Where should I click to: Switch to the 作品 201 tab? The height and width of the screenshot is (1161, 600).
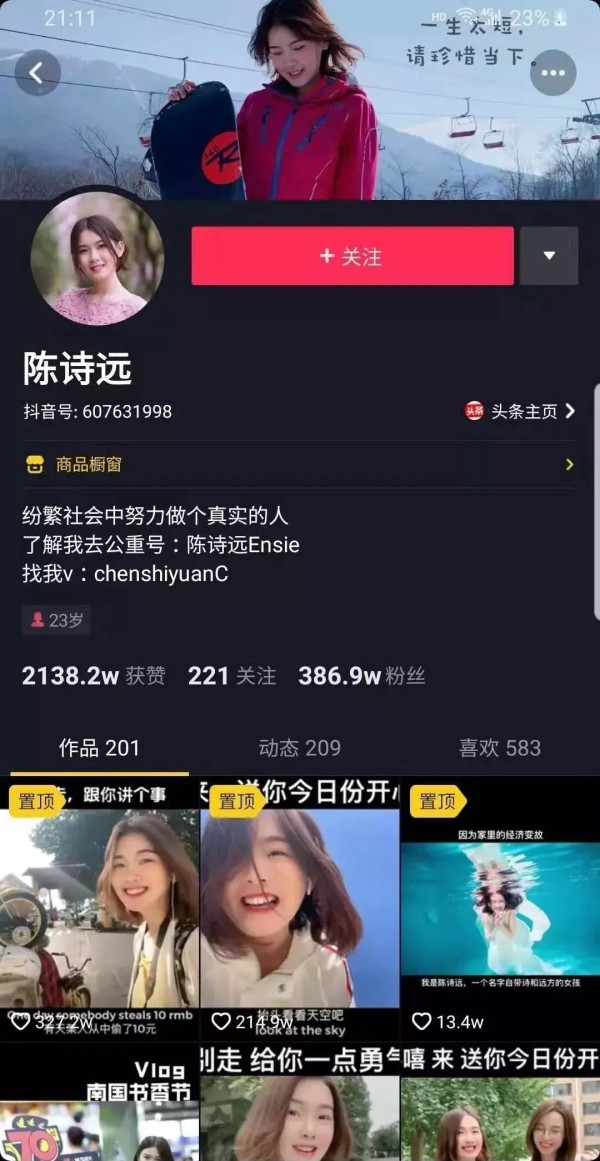point(99,748)
